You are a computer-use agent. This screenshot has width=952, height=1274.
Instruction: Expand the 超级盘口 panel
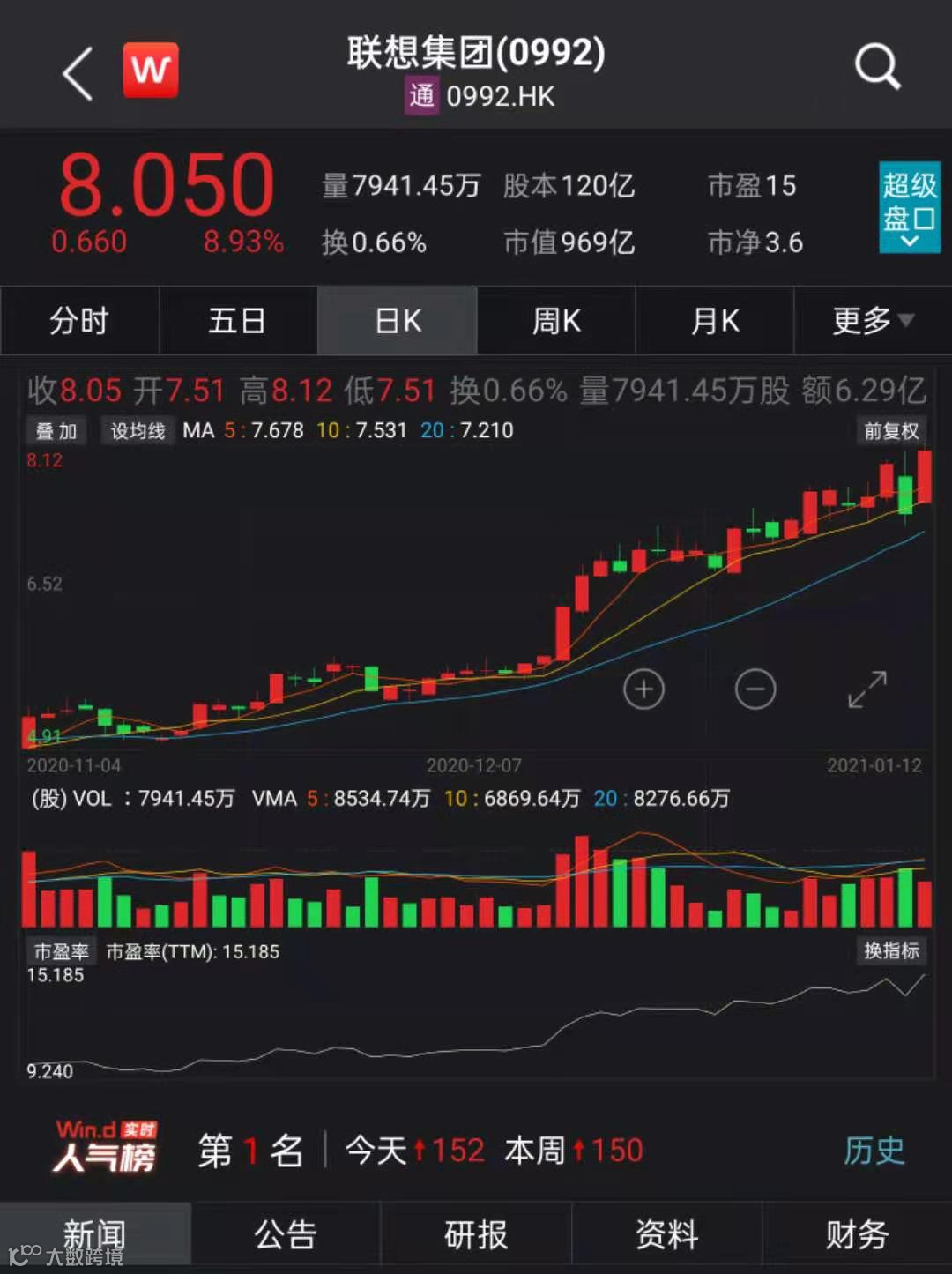909,207
